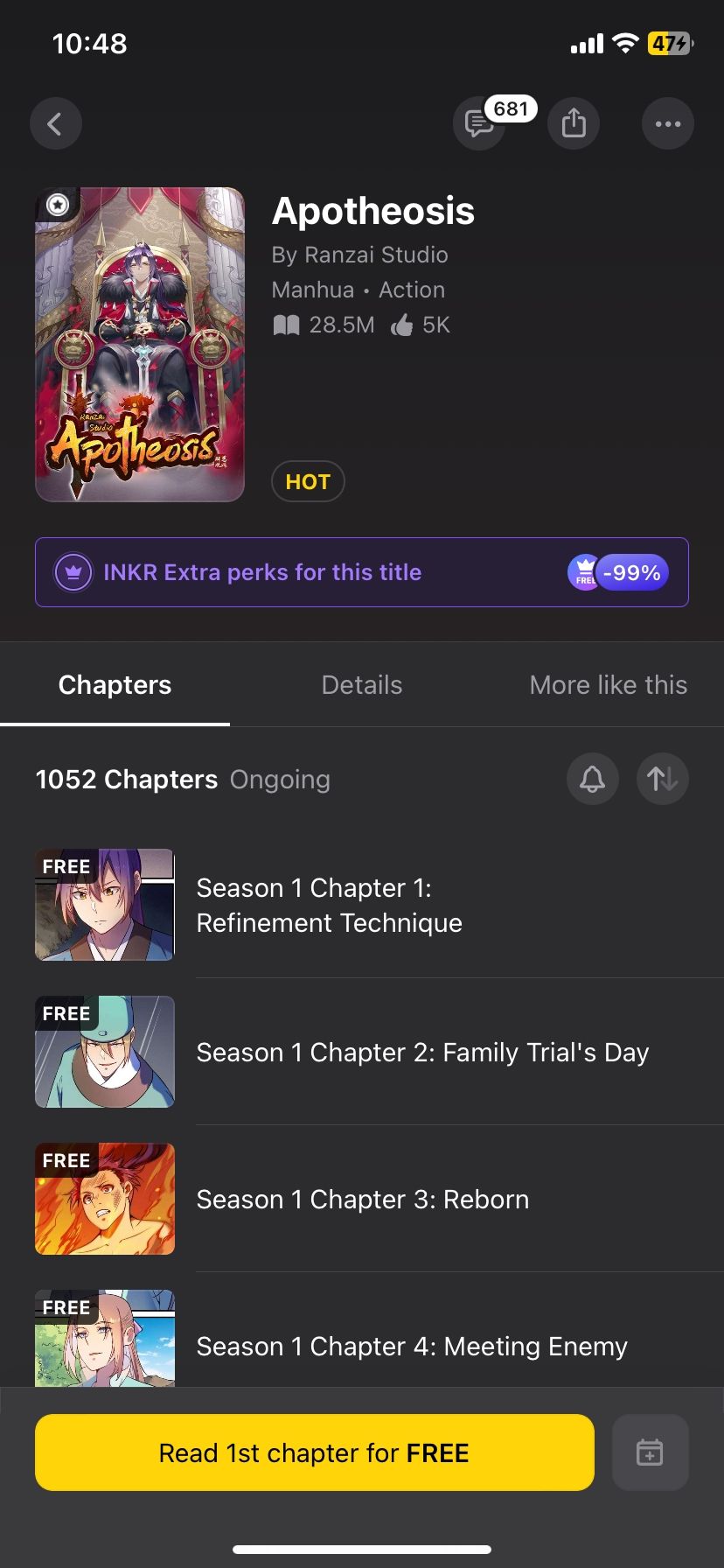
Task: Open Season 1 Chapter 3: Reborn
Action: pyautogui.click(x=362, y=1199)
